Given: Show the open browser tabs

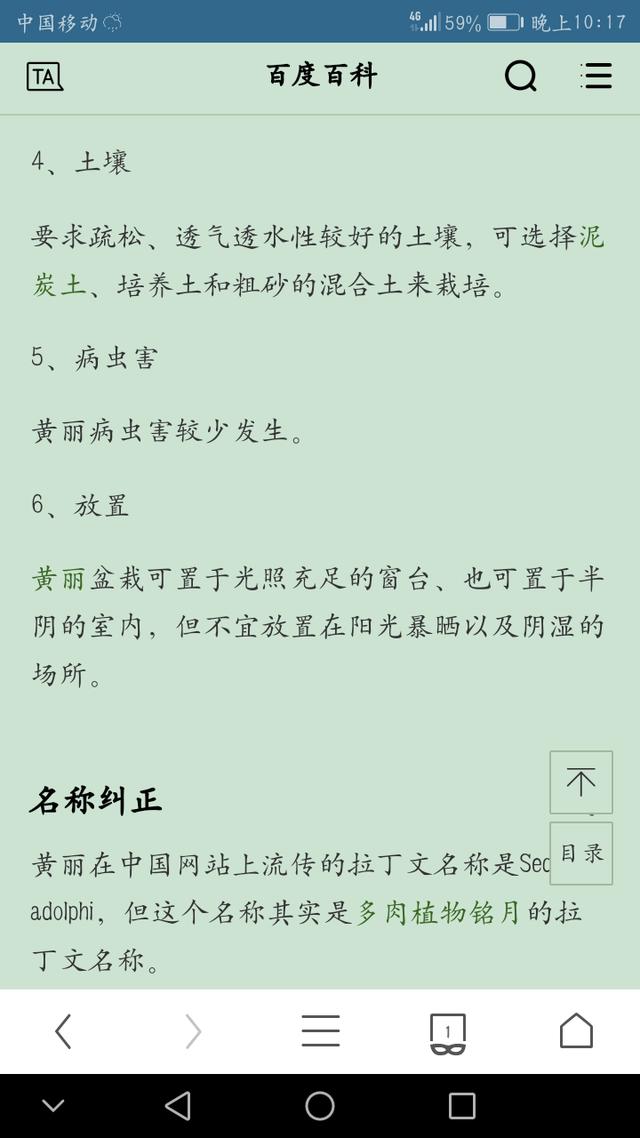Looking at the screenshot, I should click(x=448, y=1032).
